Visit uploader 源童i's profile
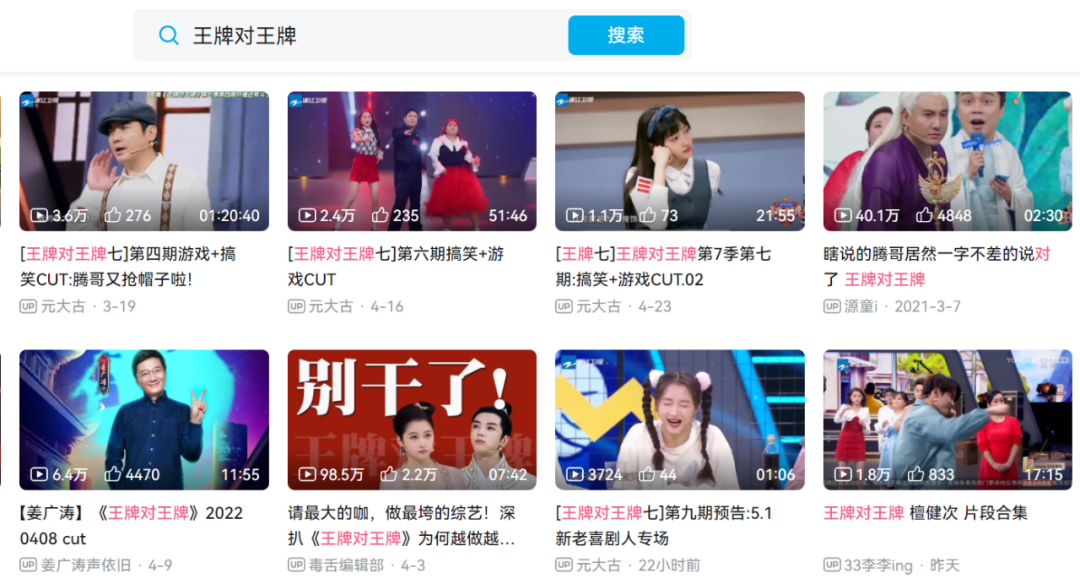 point(860,306)
